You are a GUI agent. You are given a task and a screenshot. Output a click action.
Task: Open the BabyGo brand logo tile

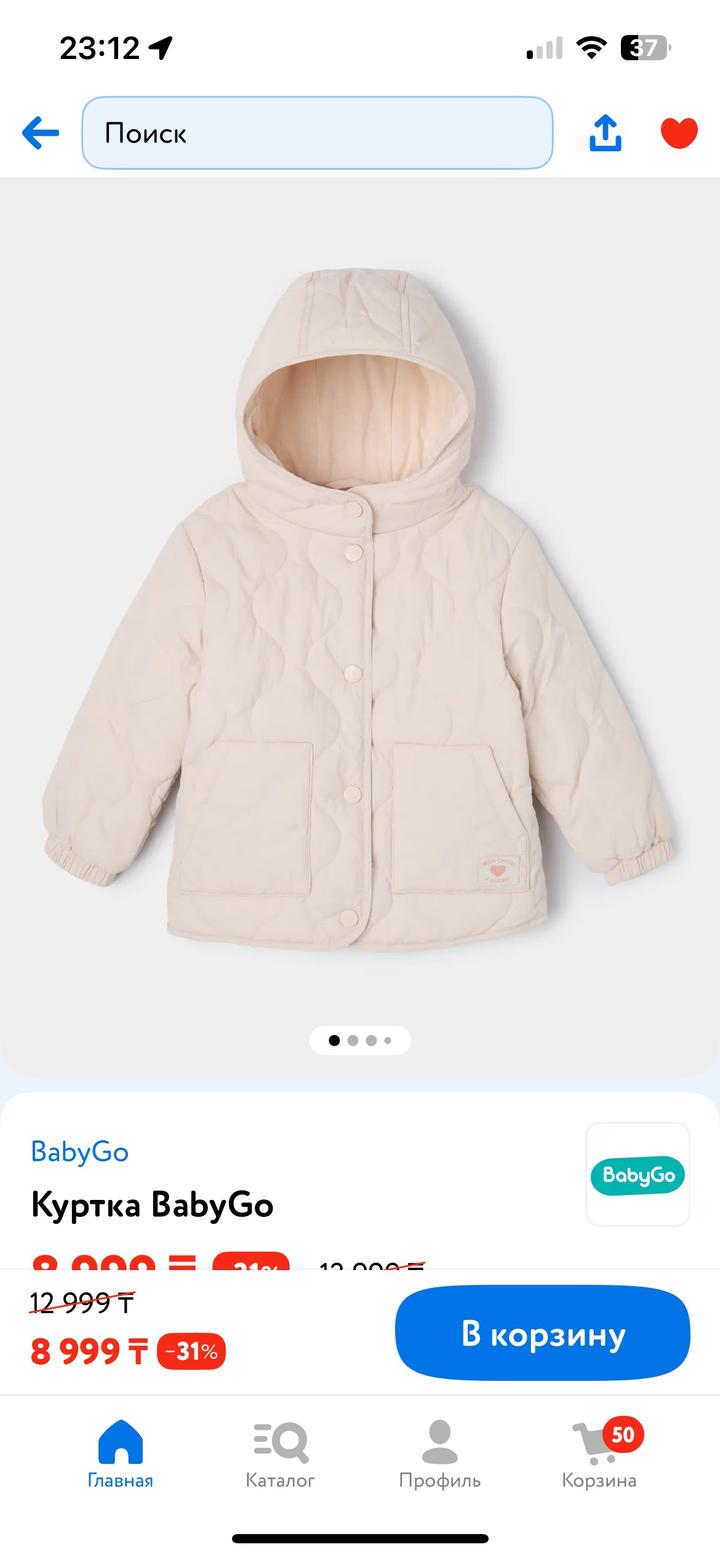click(x=637, y=1174)
